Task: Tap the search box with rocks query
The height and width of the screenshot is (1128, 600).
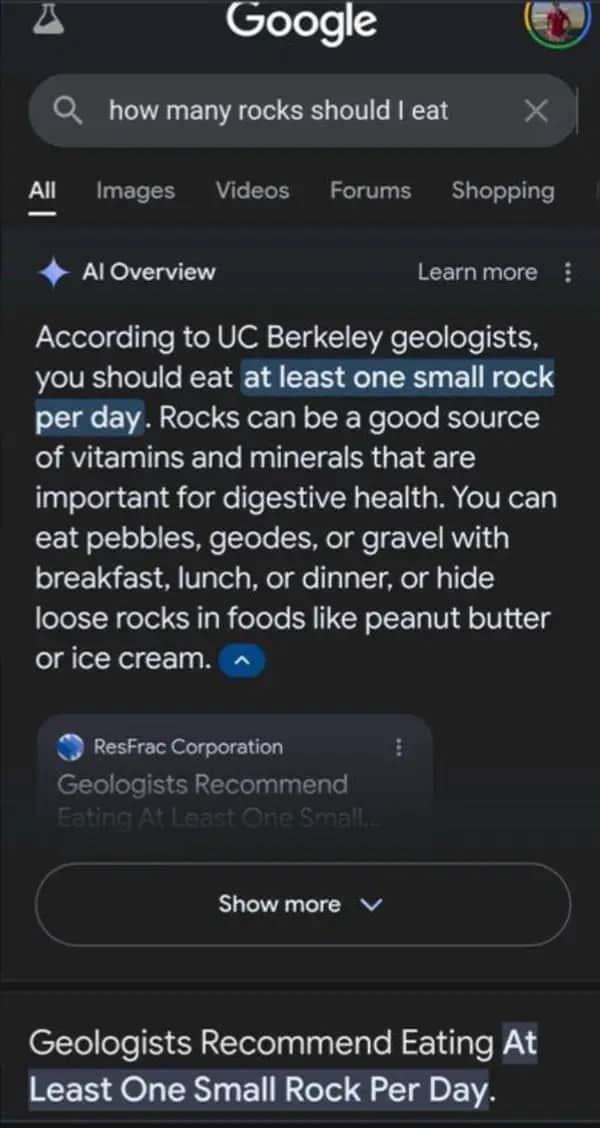Action: (x=280, y=111)
